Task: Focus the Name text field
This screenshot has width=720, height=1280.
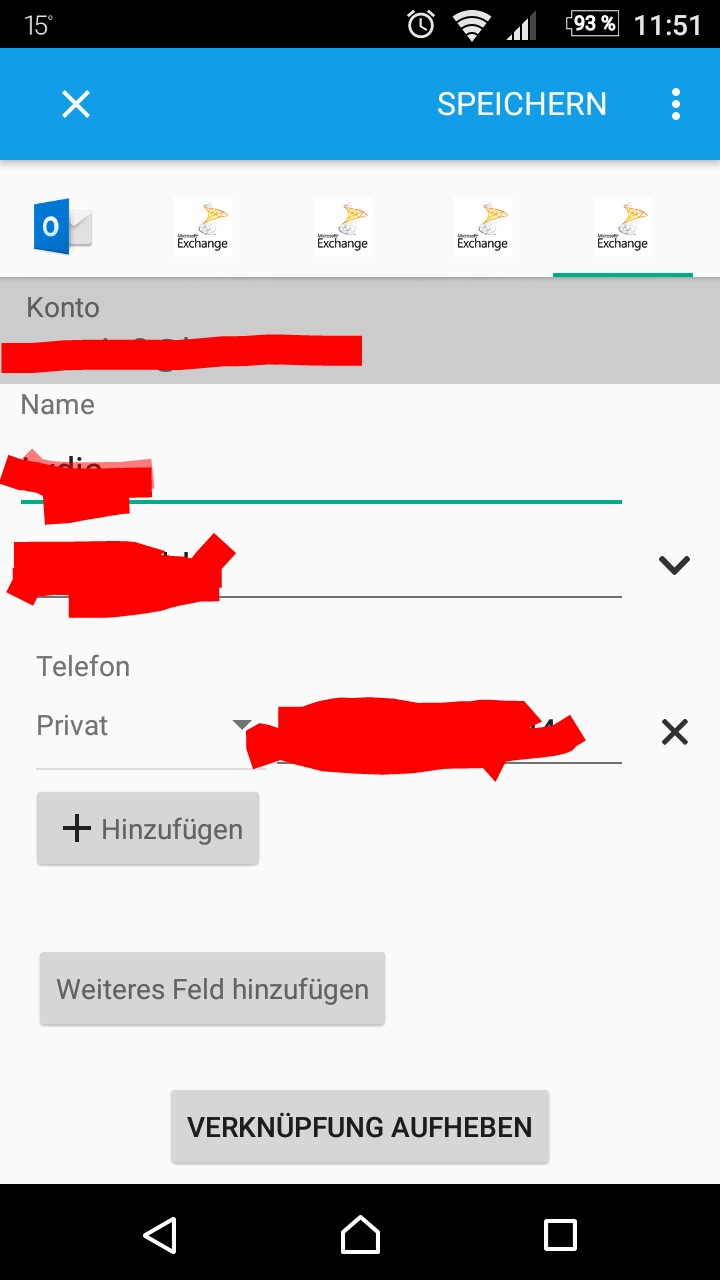Action: click(321, 471)
